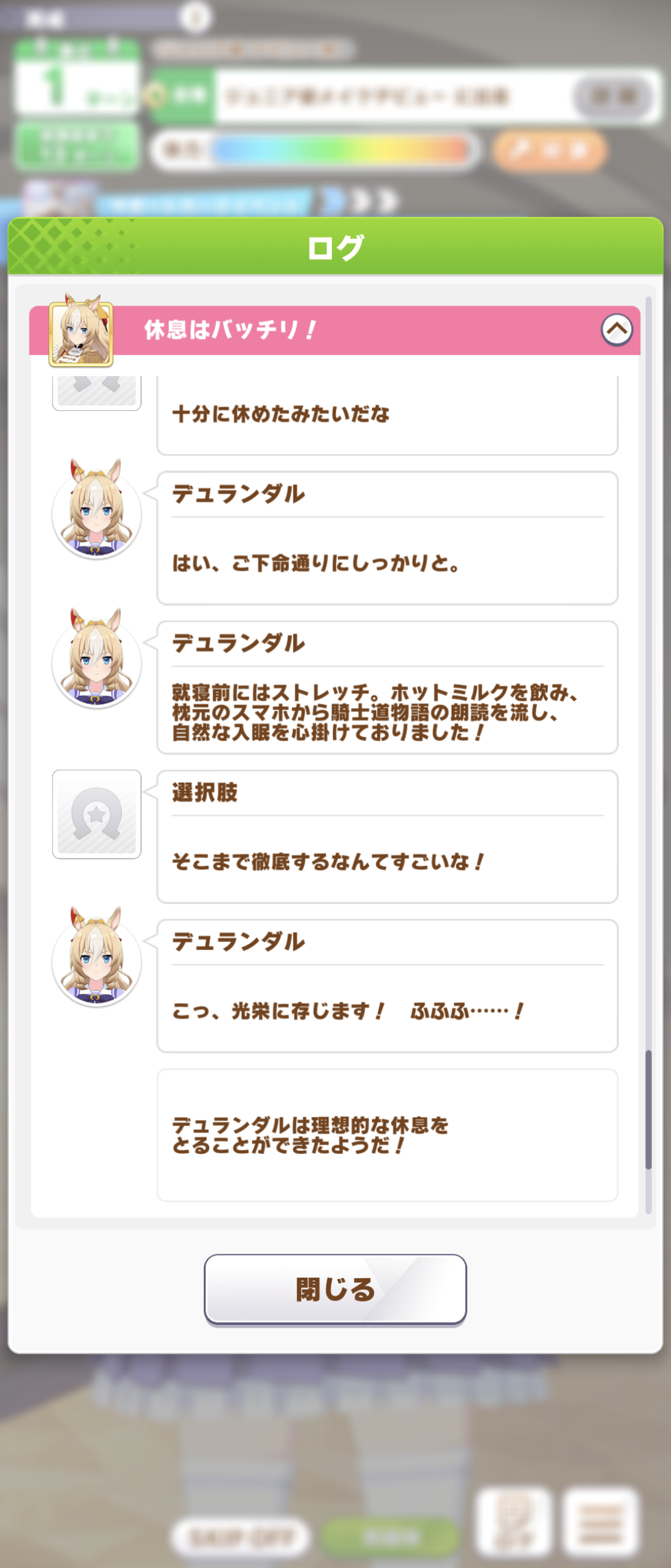Close the log with 閉じる button
Screen dimensions: 671x1568
(x=335, y=1289)
